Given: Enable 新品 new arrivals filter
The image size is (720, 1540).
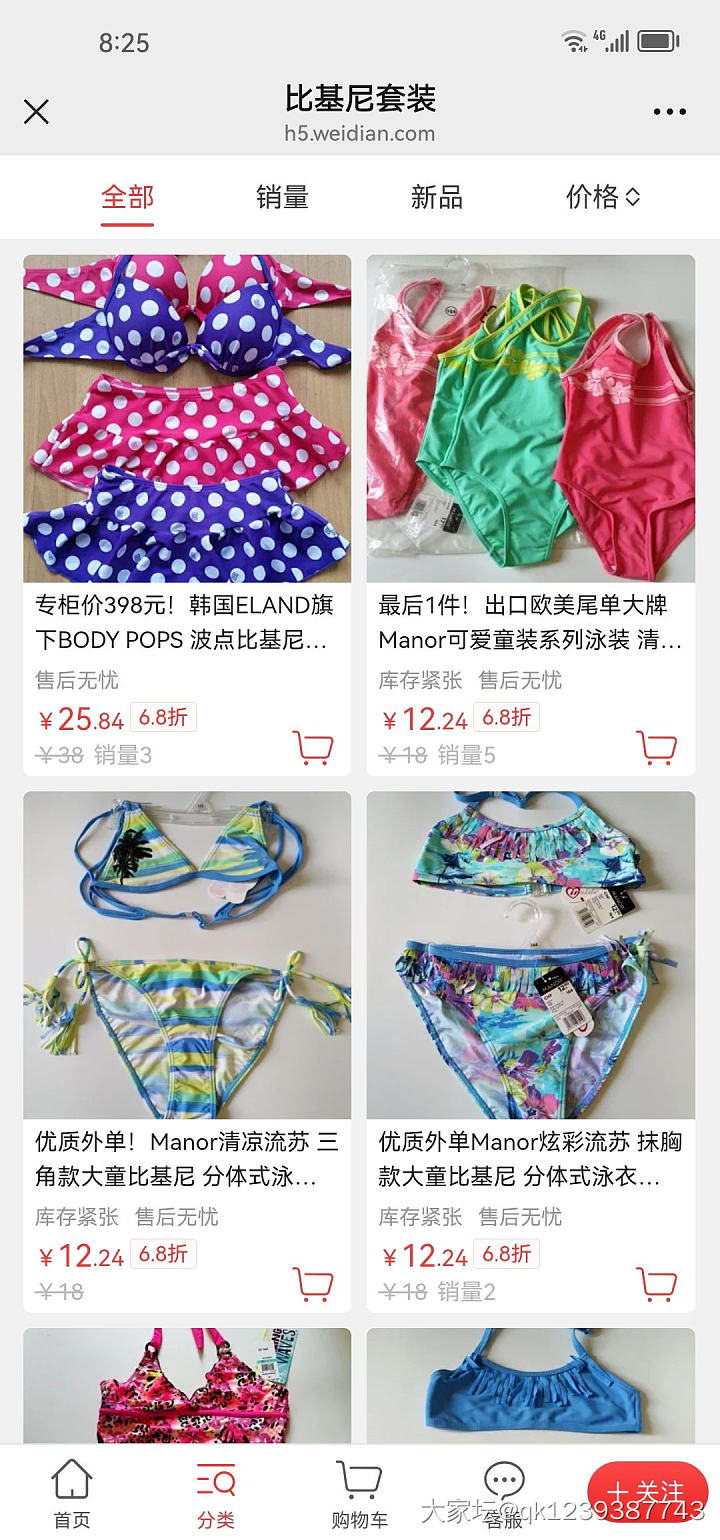Looking at the screenshot, I should click(x=437, y=197).
